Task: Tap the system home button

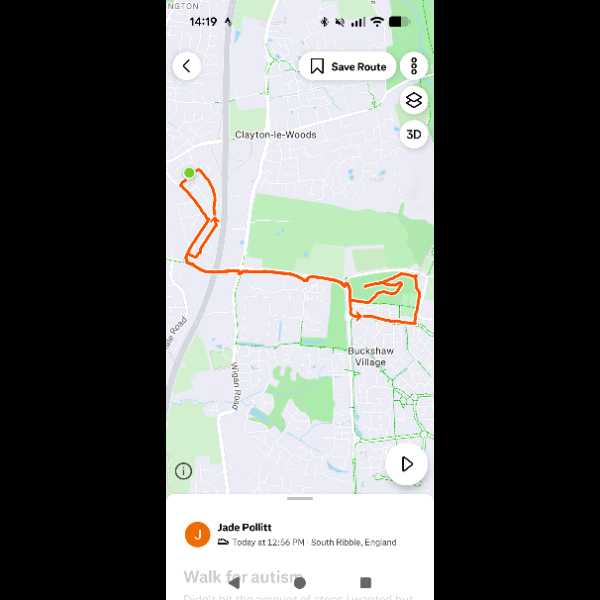Action: tap(299, 582)
